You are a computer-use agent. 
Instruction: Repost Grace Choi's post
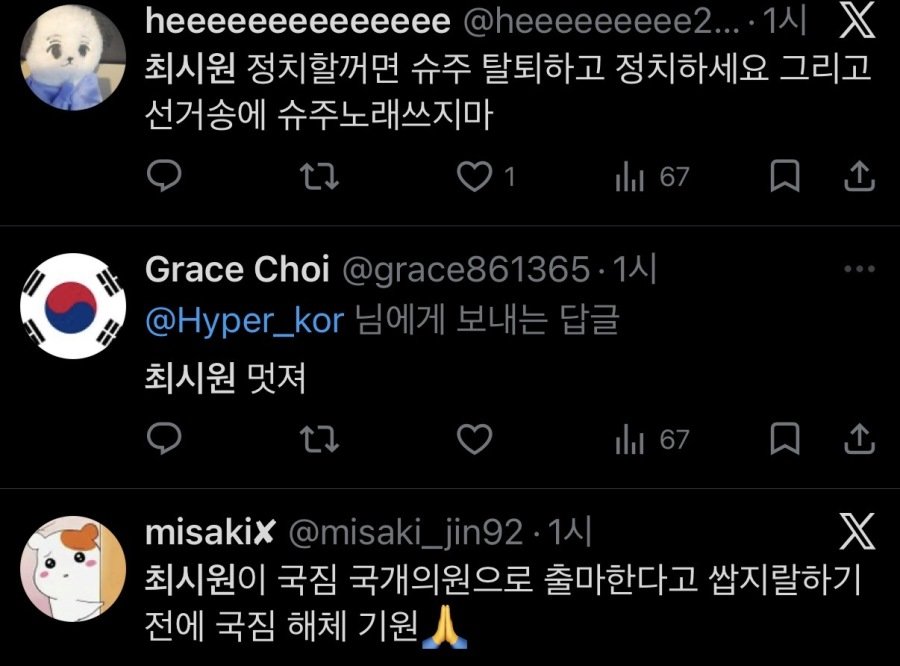point(320,439)
